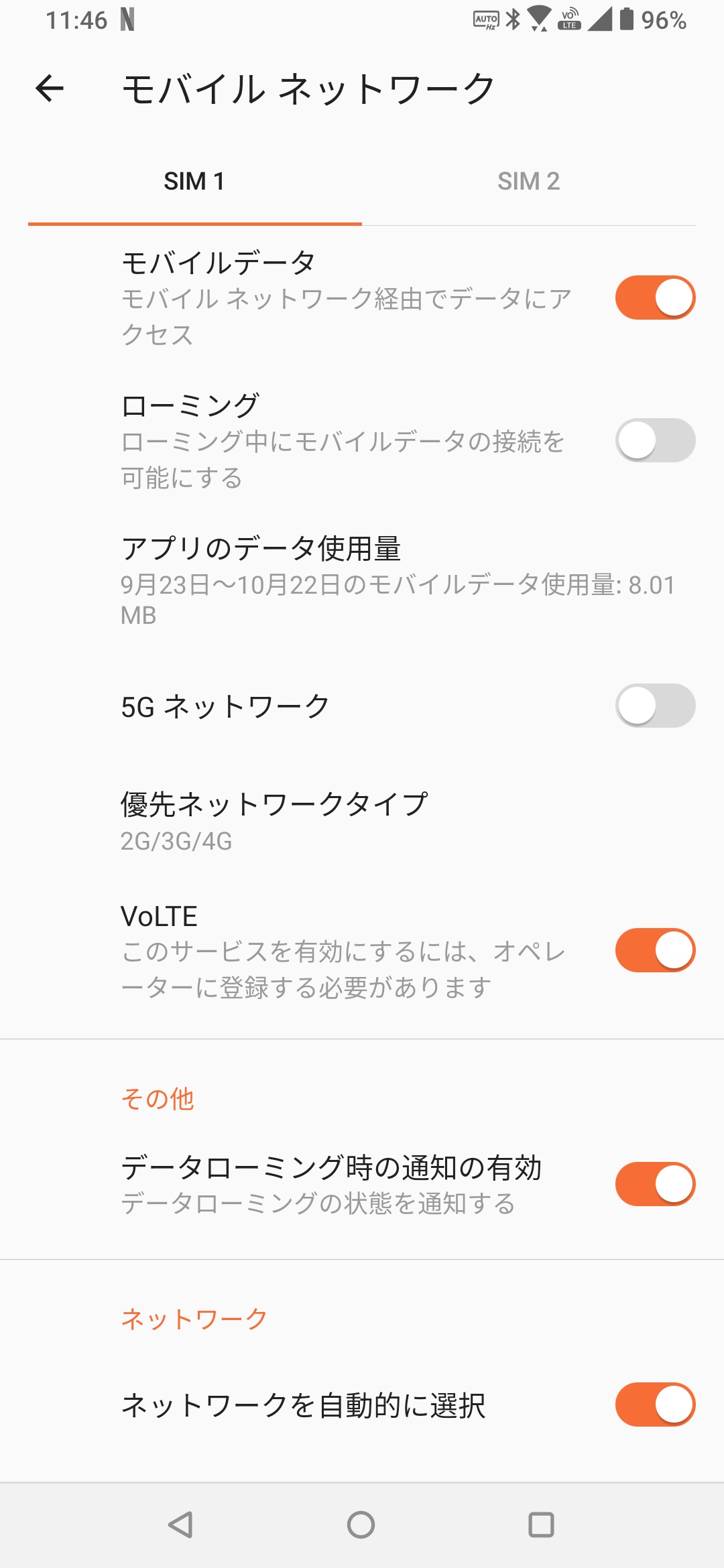
Task: Turn on 5G ネットワーク
Action: [654, 706]
